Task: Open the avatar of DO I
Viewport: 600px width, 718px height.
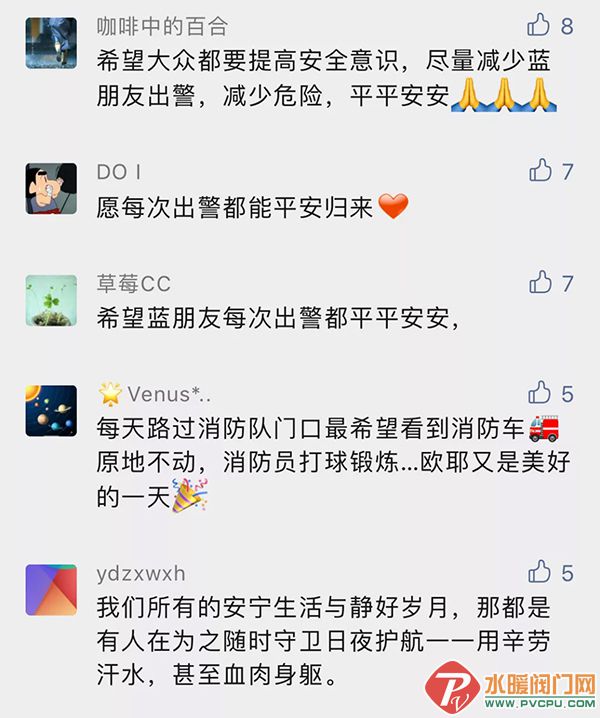Action: 51,188
